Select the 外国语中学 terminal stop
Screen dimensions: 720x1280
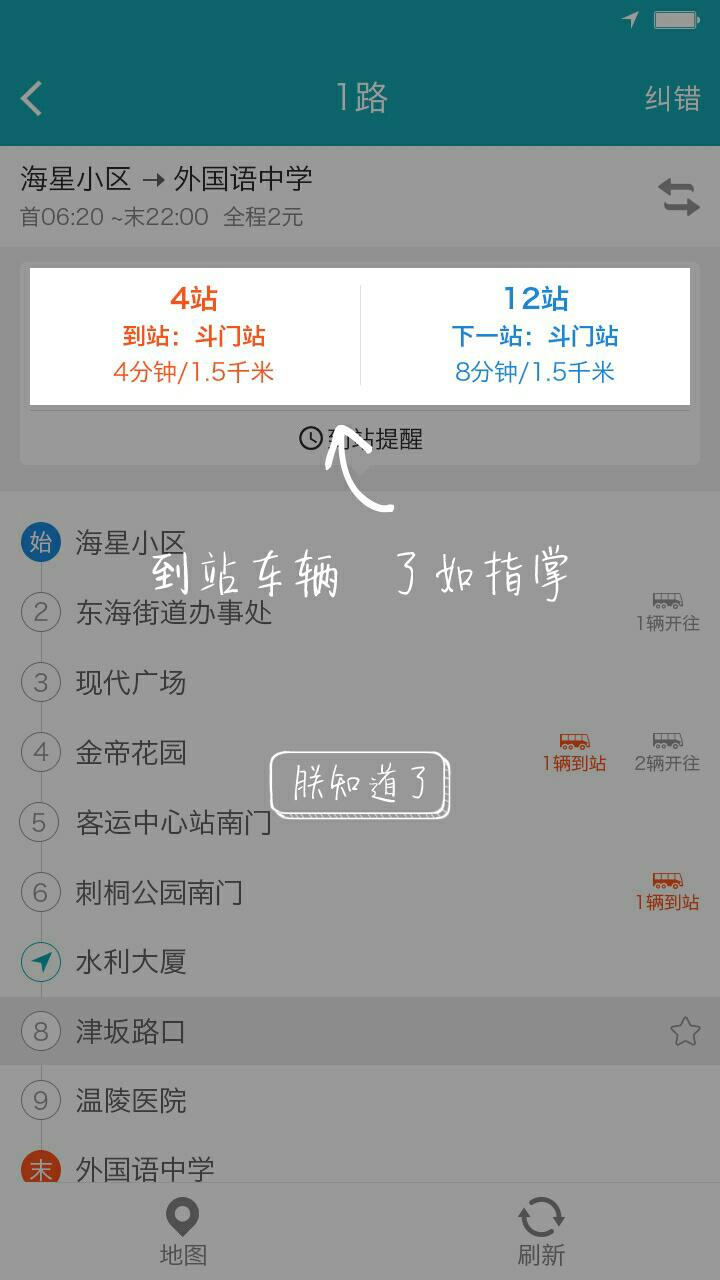pyautogui.click(x=145, y=1168)
